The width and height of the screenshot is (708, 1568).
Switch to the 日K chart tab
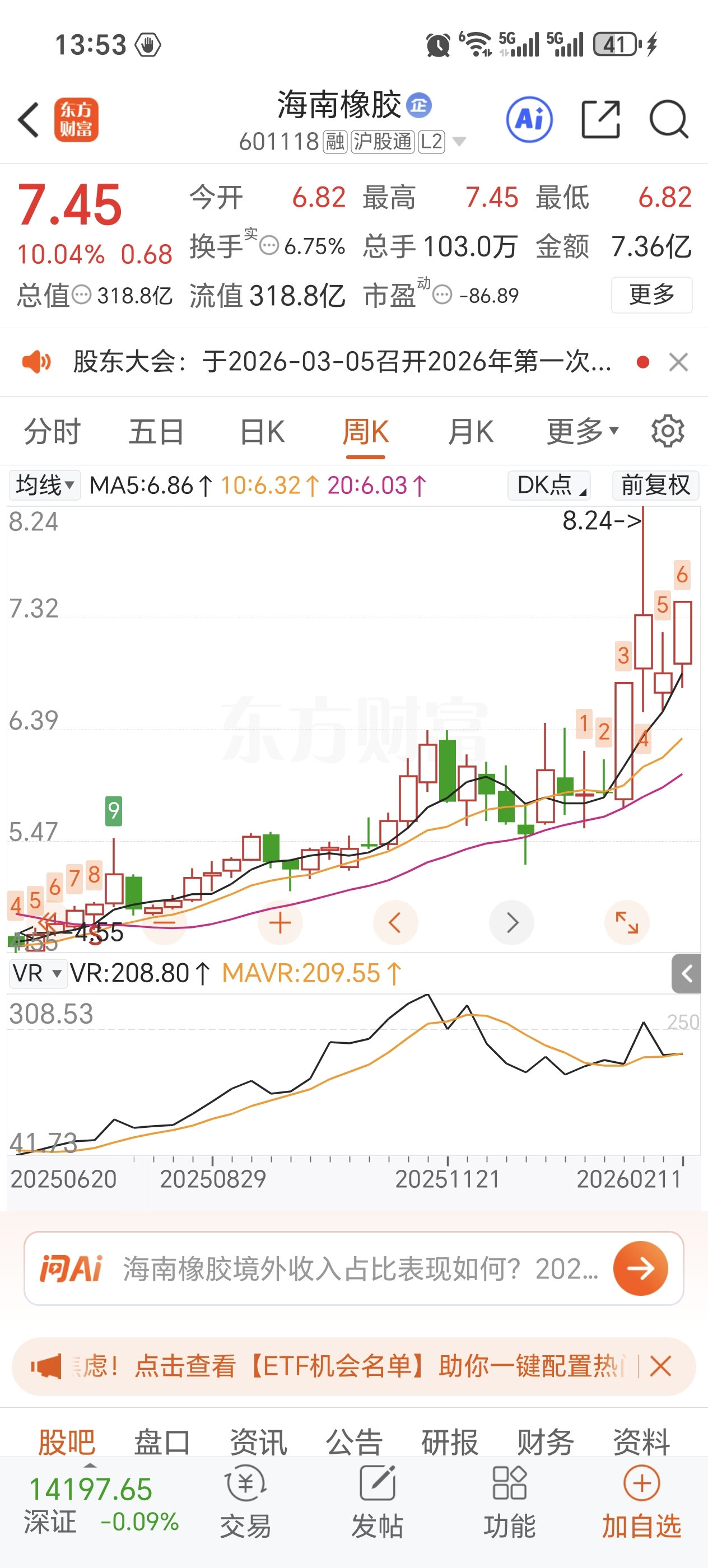pos(262,432)
